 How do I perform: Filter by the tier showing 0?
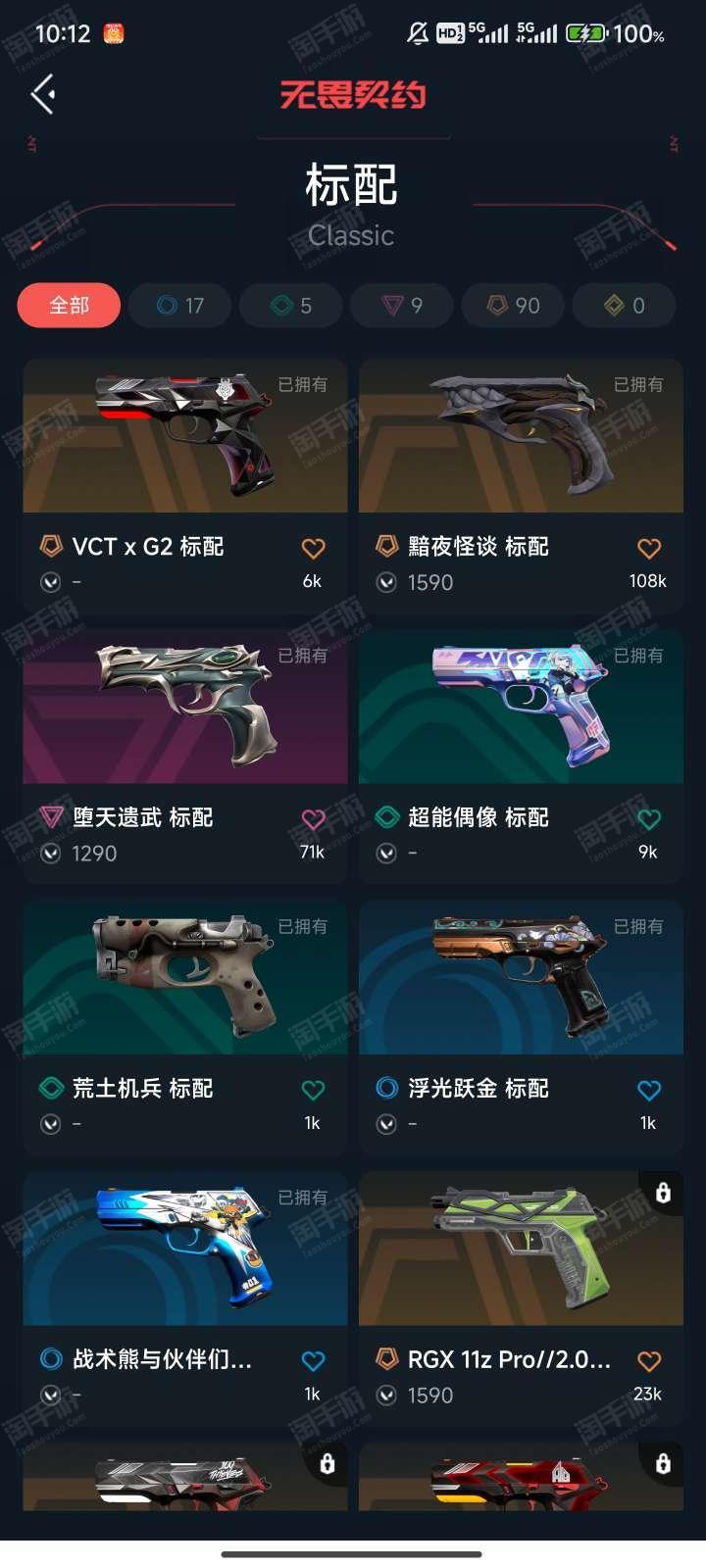click(x=624, y=306)
